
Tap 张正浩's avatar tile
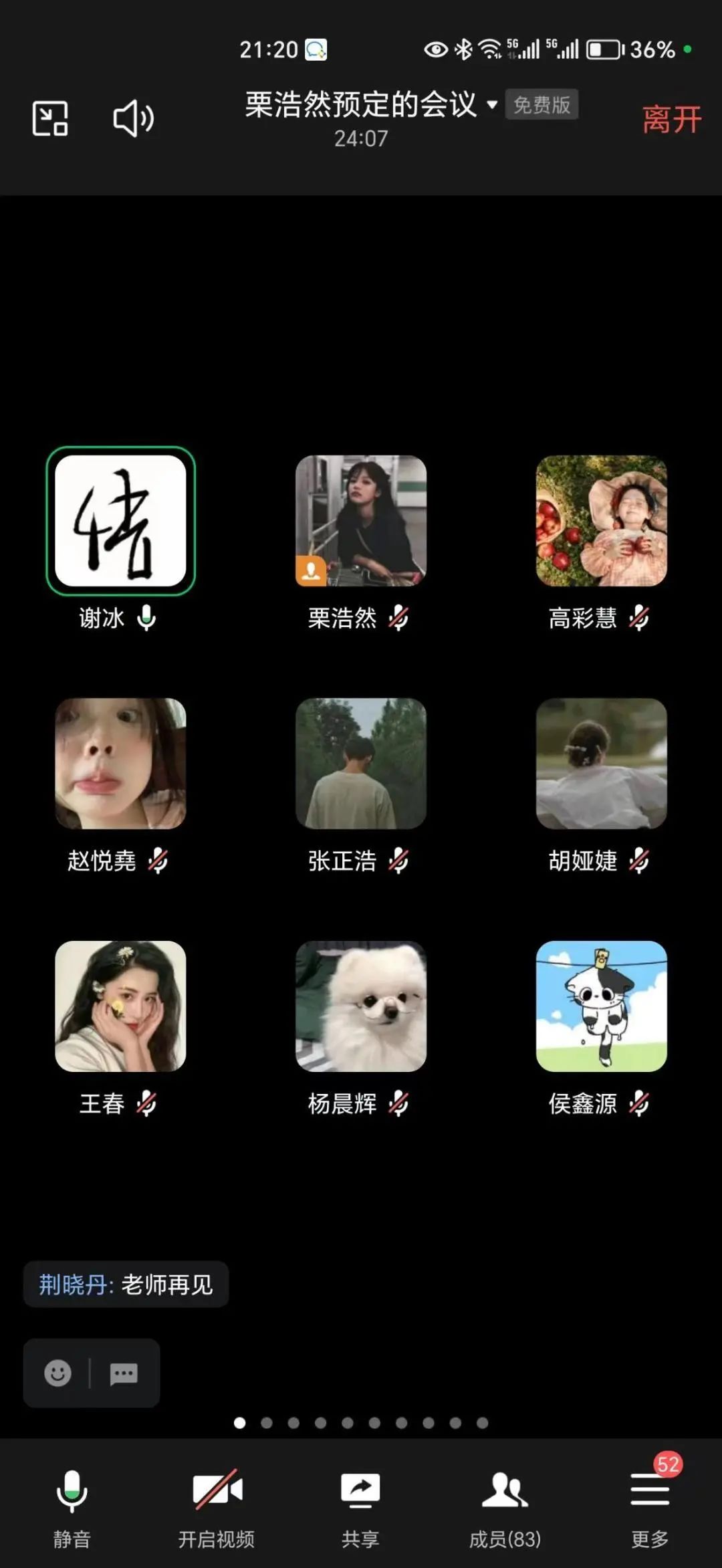pos(361,764)
